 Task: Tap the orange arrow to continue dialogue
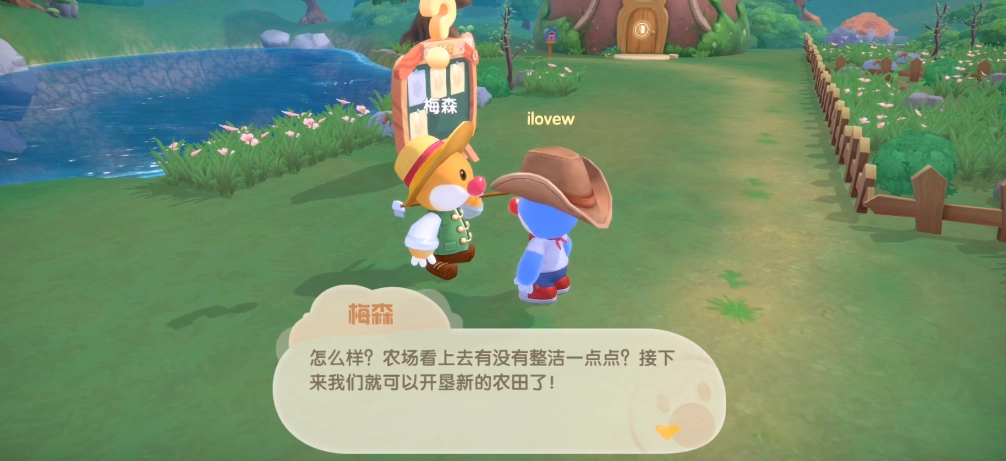point(666,431)
